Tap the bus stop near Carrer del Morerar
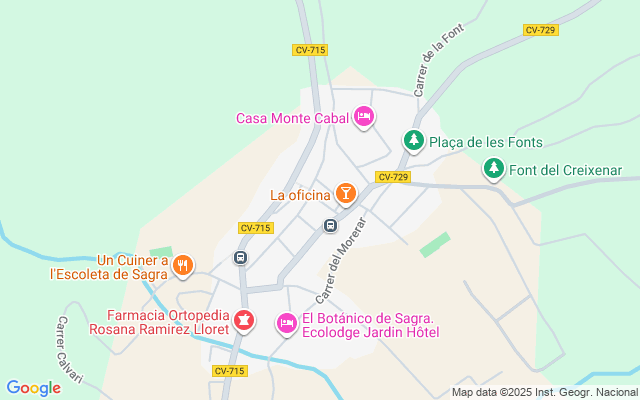 [x=330, y=225]
